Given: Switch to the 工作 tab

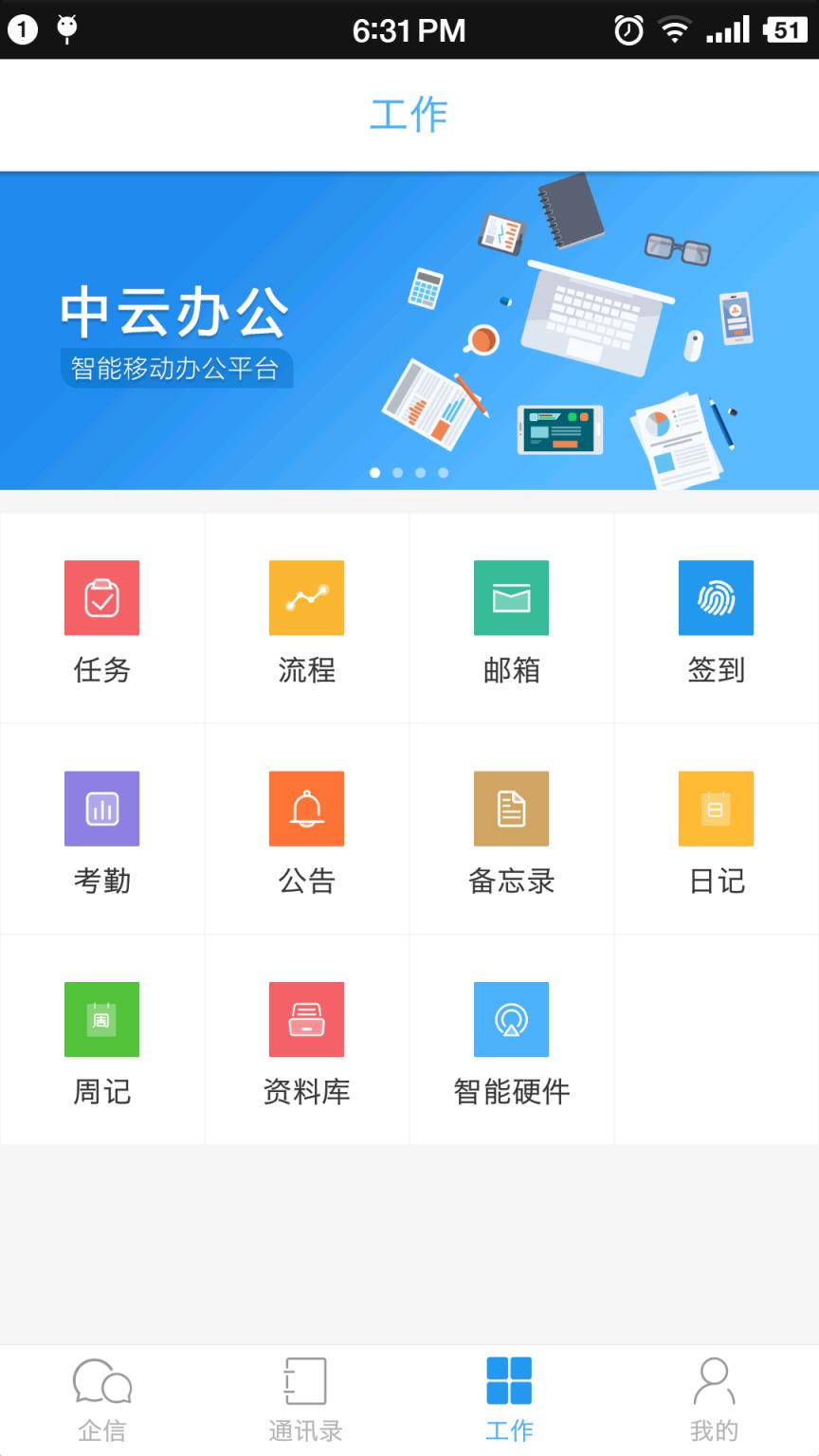Looking at the screenshot, I should 511,1395.
